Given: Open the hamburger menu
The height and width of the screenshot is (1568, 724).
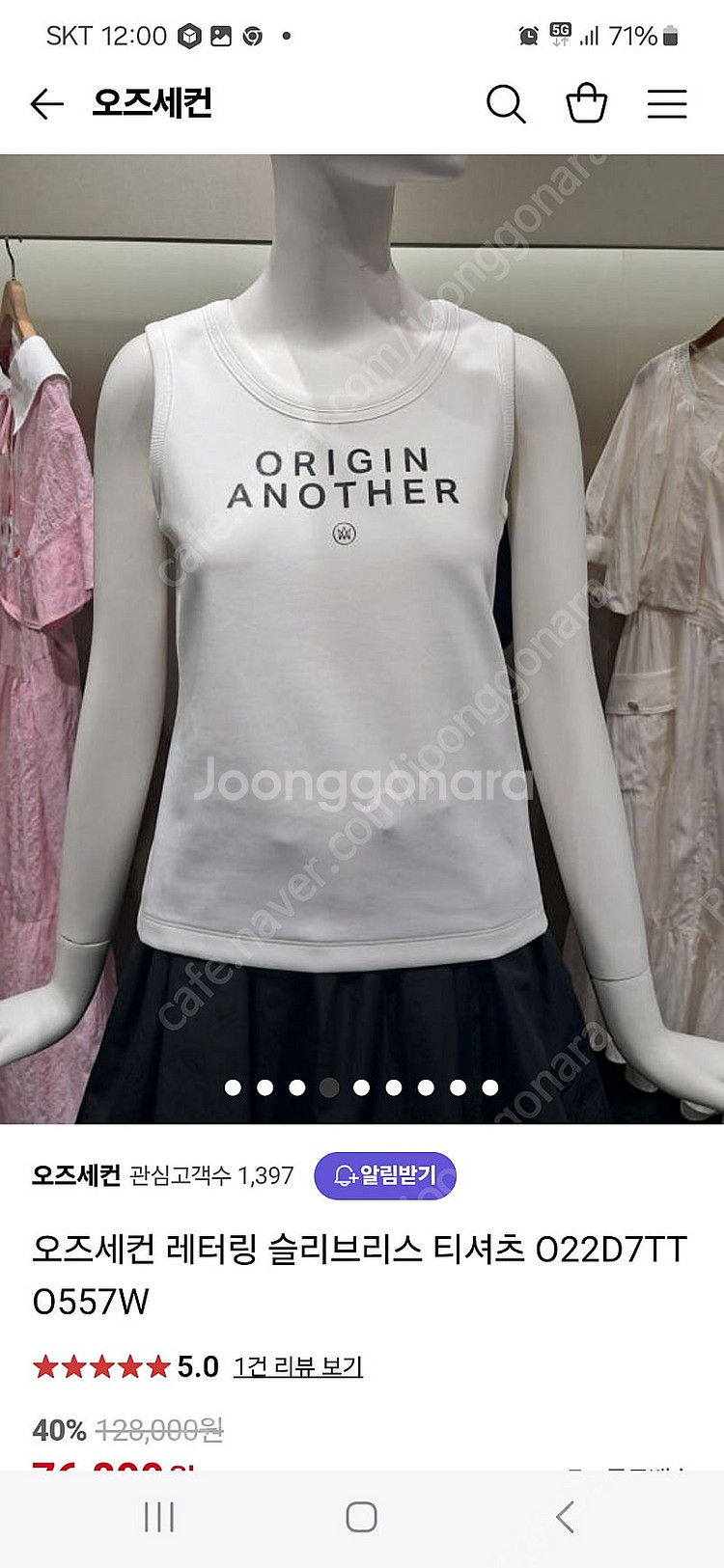Looking at the screenshot, I should coord(666,103).
